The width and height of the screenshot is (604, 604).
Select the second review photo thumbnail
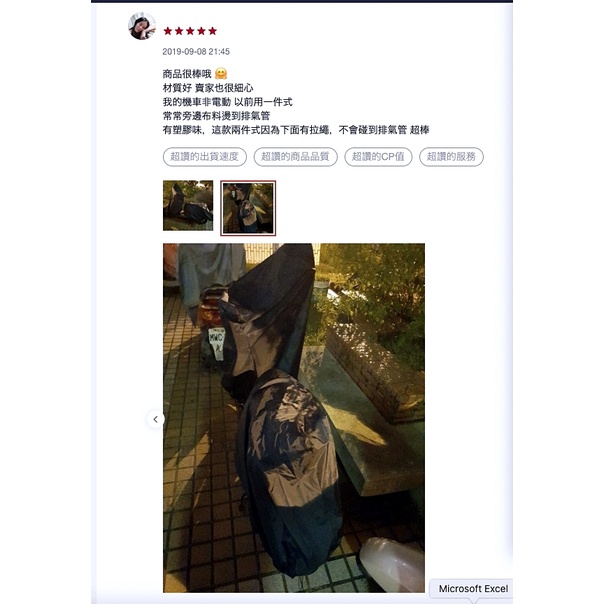[x=248, y=208]
